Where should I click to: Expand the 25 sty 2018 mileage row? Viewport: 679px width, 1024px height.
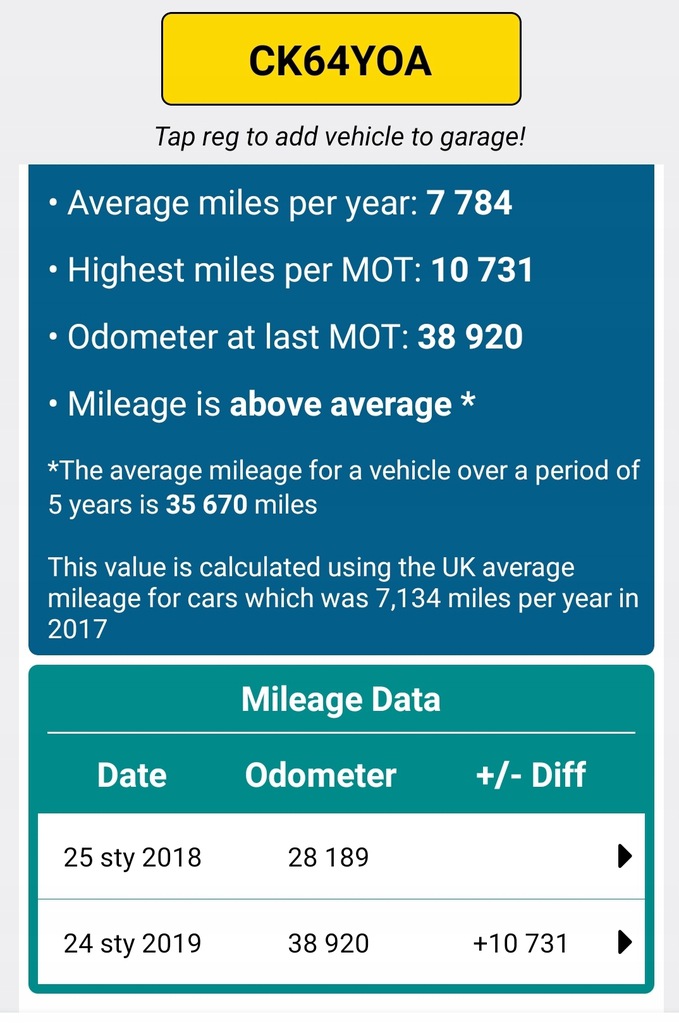pos(625,857)
